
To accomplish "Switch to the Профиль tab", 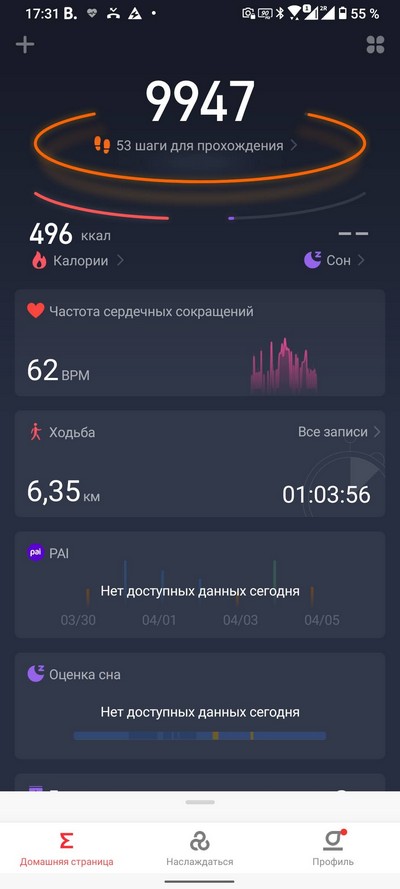I will [333, 849].
